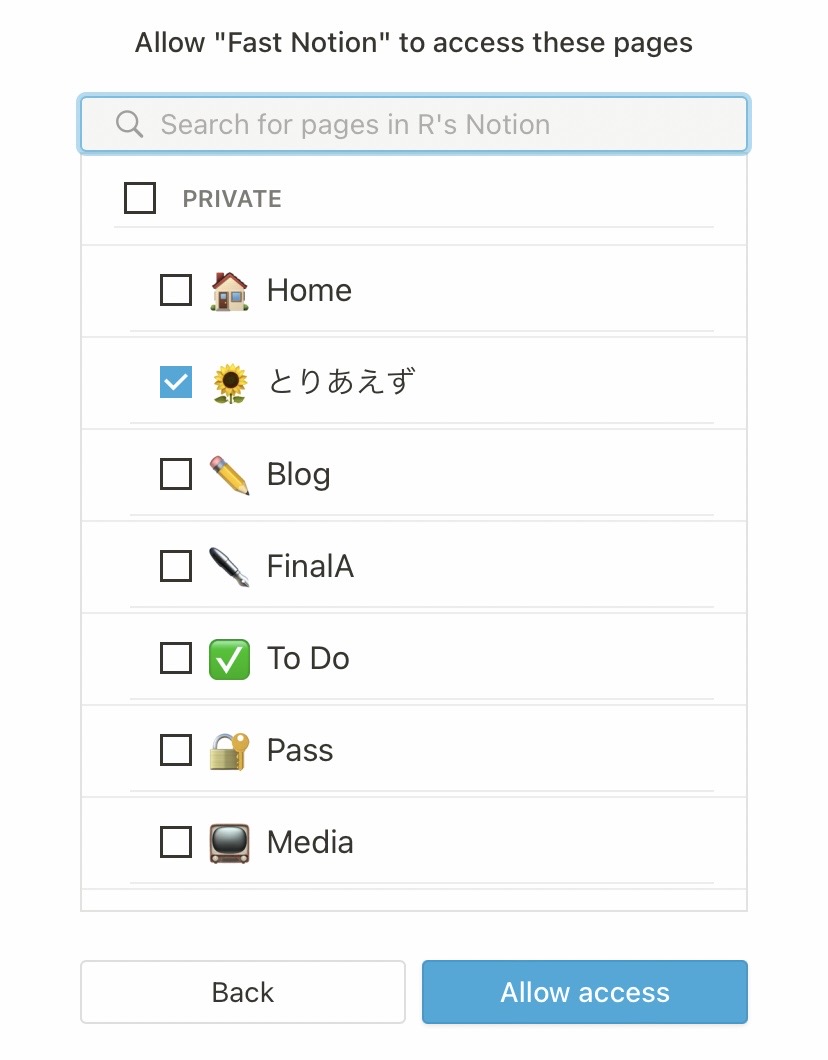The height and width of the screenshot is (1060, 828).
Task: Enable access to the Pass page
Action: pyautogui.click(x=175, y=750)
